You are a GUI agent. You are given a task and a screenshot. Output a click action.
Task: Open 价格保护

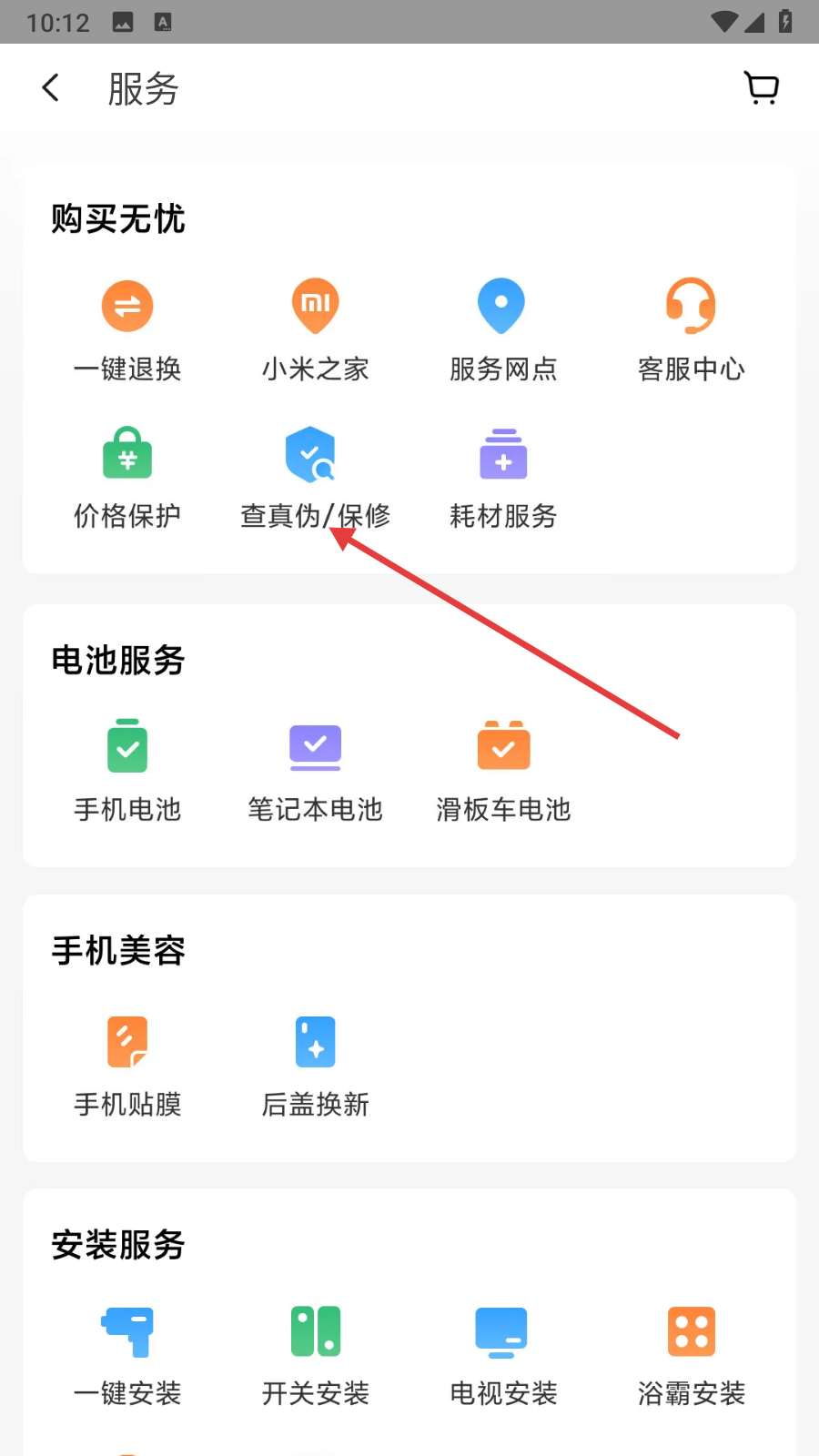coord(127,477)
